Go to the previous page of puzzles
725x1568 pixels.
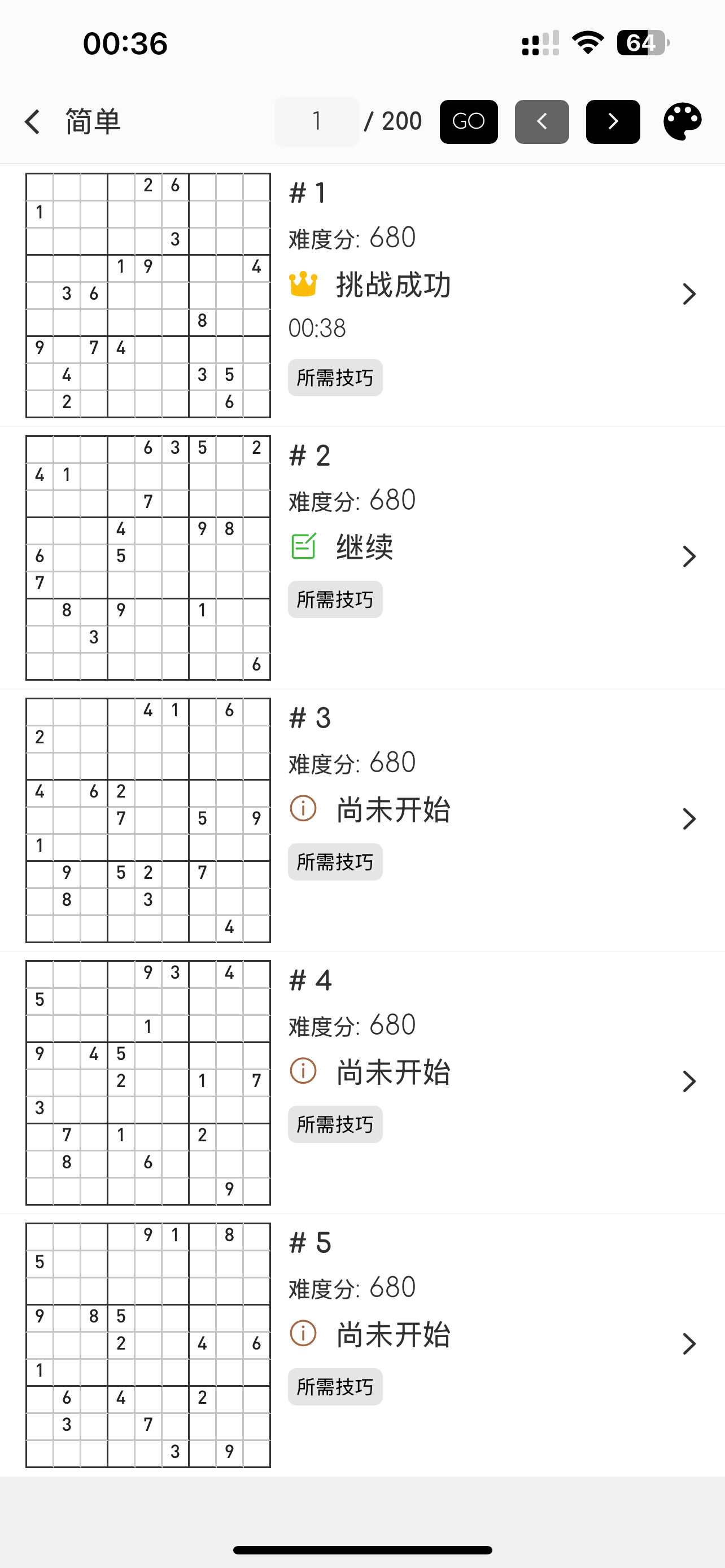[541, 122]
